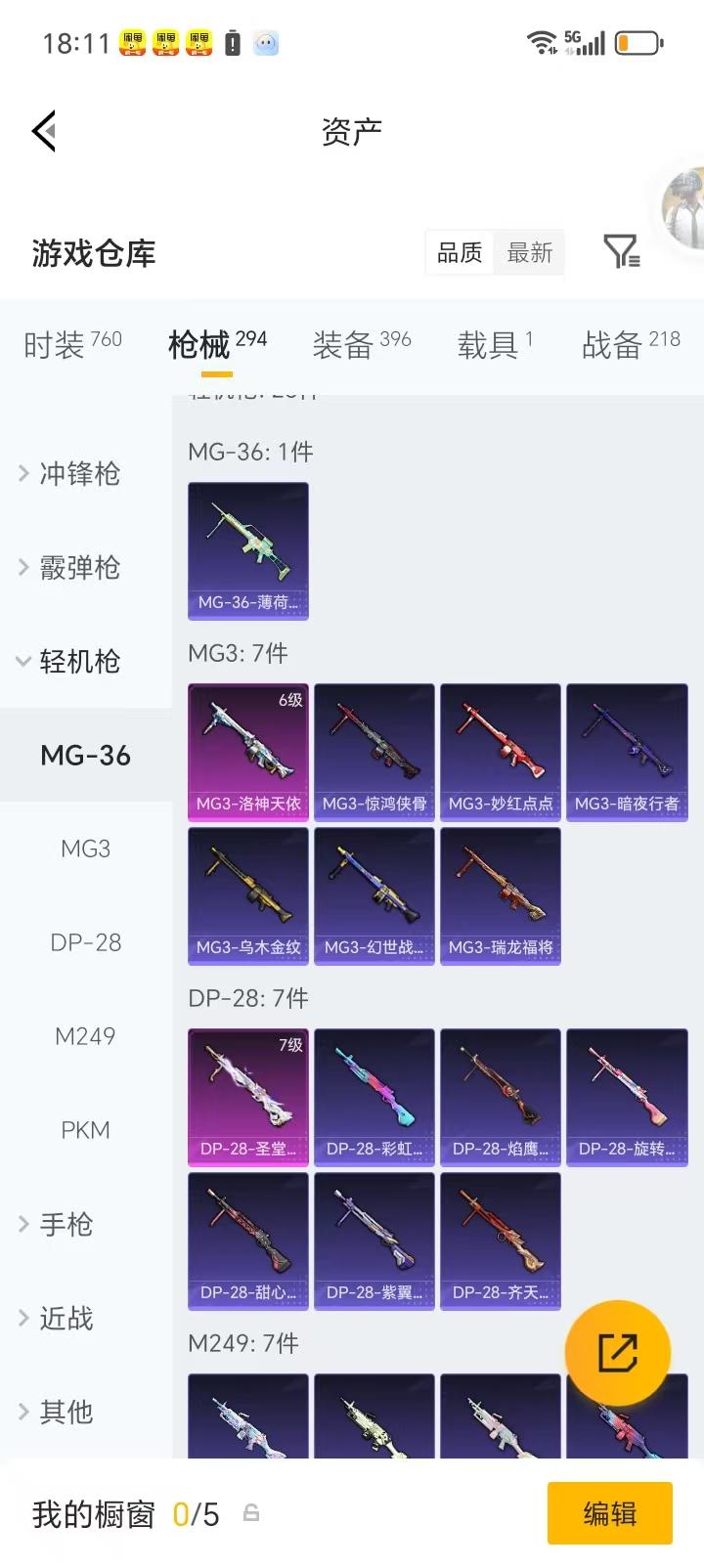Switch sorting to 最新
704x1568 pixels.
tap(529, 252)
